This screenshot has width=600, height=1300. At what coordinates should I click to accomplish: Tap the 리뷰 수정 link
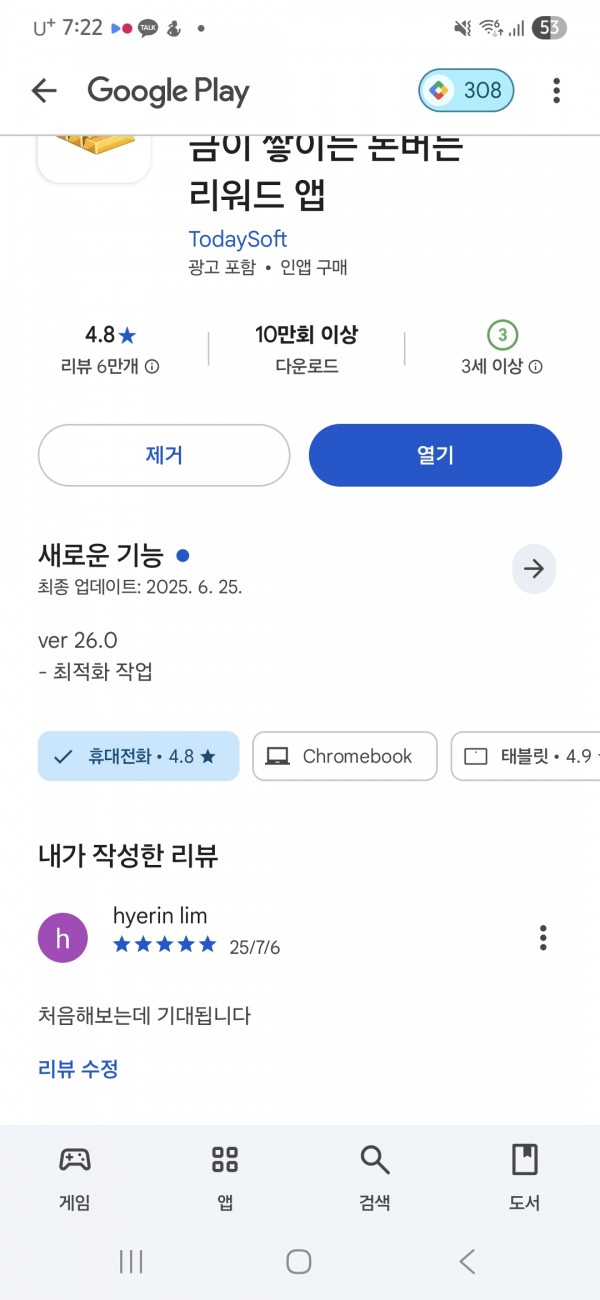point(78,1069)
